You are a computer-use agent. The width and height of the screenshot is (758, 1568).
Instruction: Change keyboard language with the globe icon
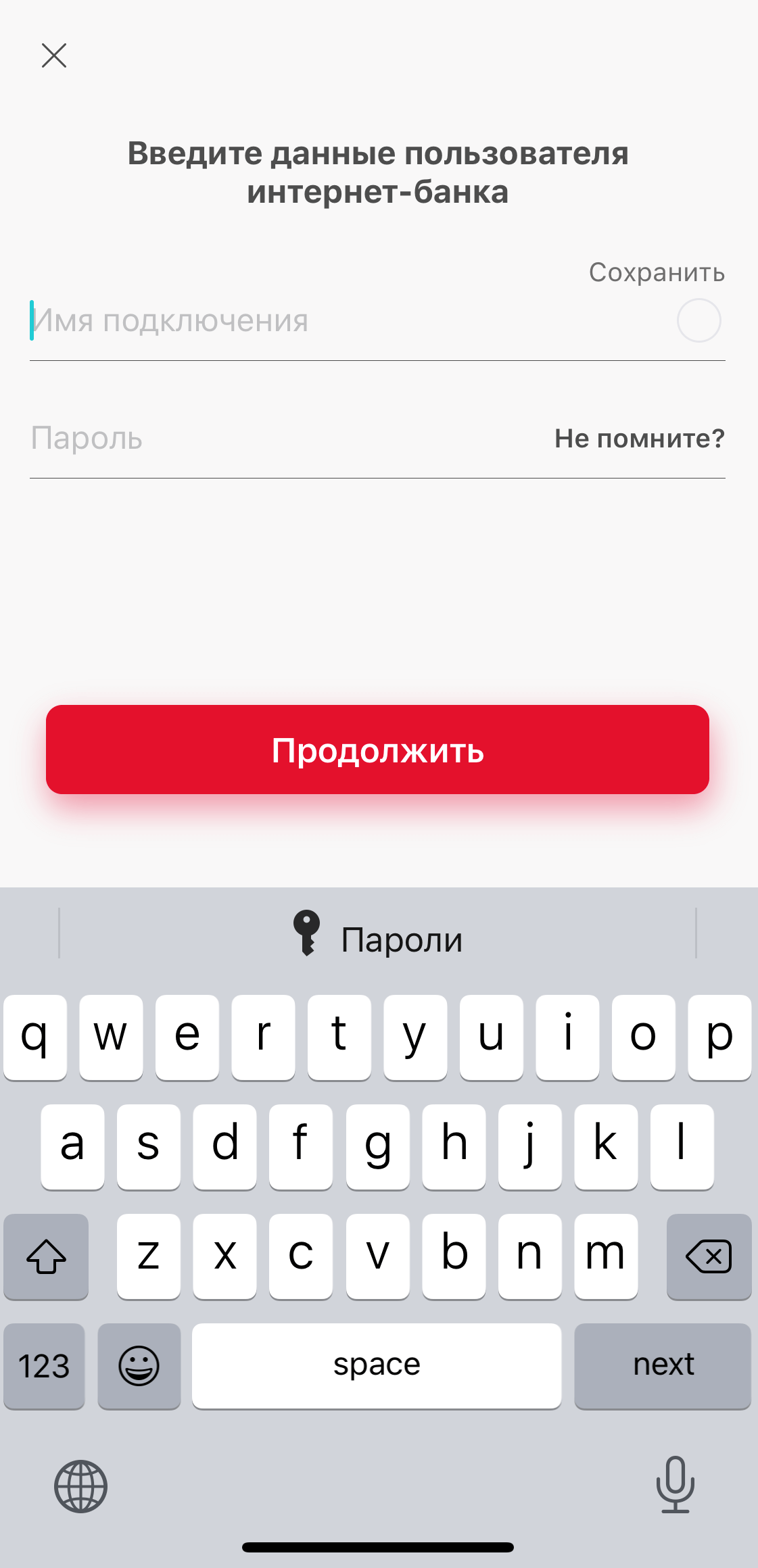[x=80, y=1486]
